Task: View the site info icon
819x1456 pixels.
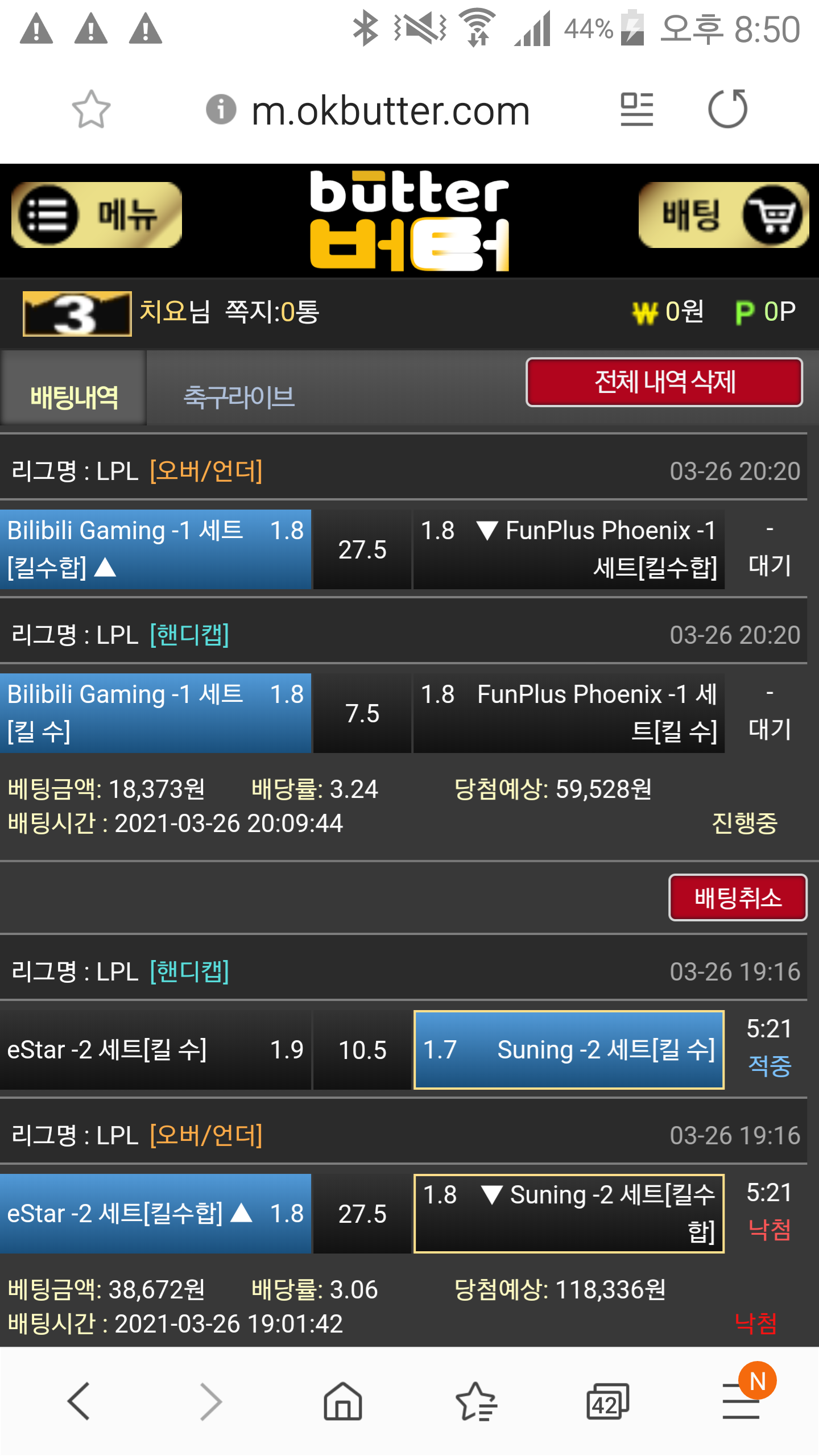Action: (x=221, y=109)
